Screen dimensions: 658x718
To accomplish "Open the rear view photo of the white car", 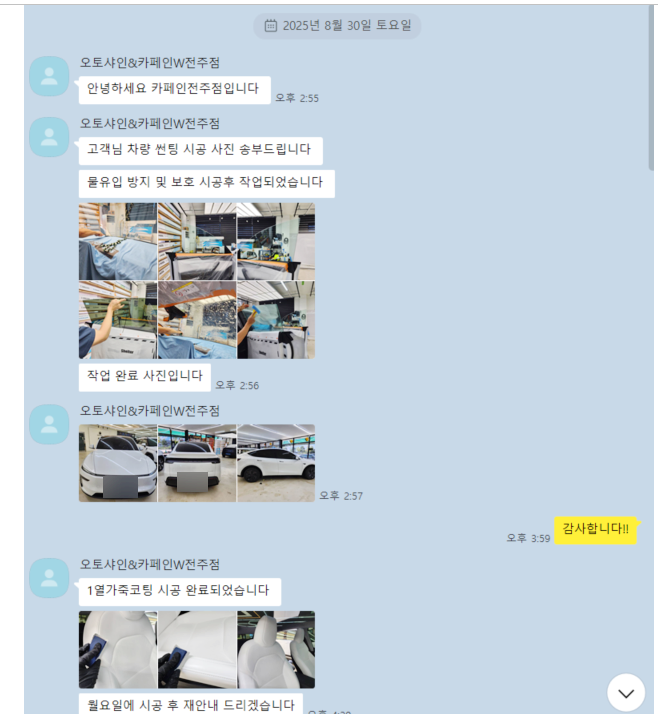I will tap(197, 463).
